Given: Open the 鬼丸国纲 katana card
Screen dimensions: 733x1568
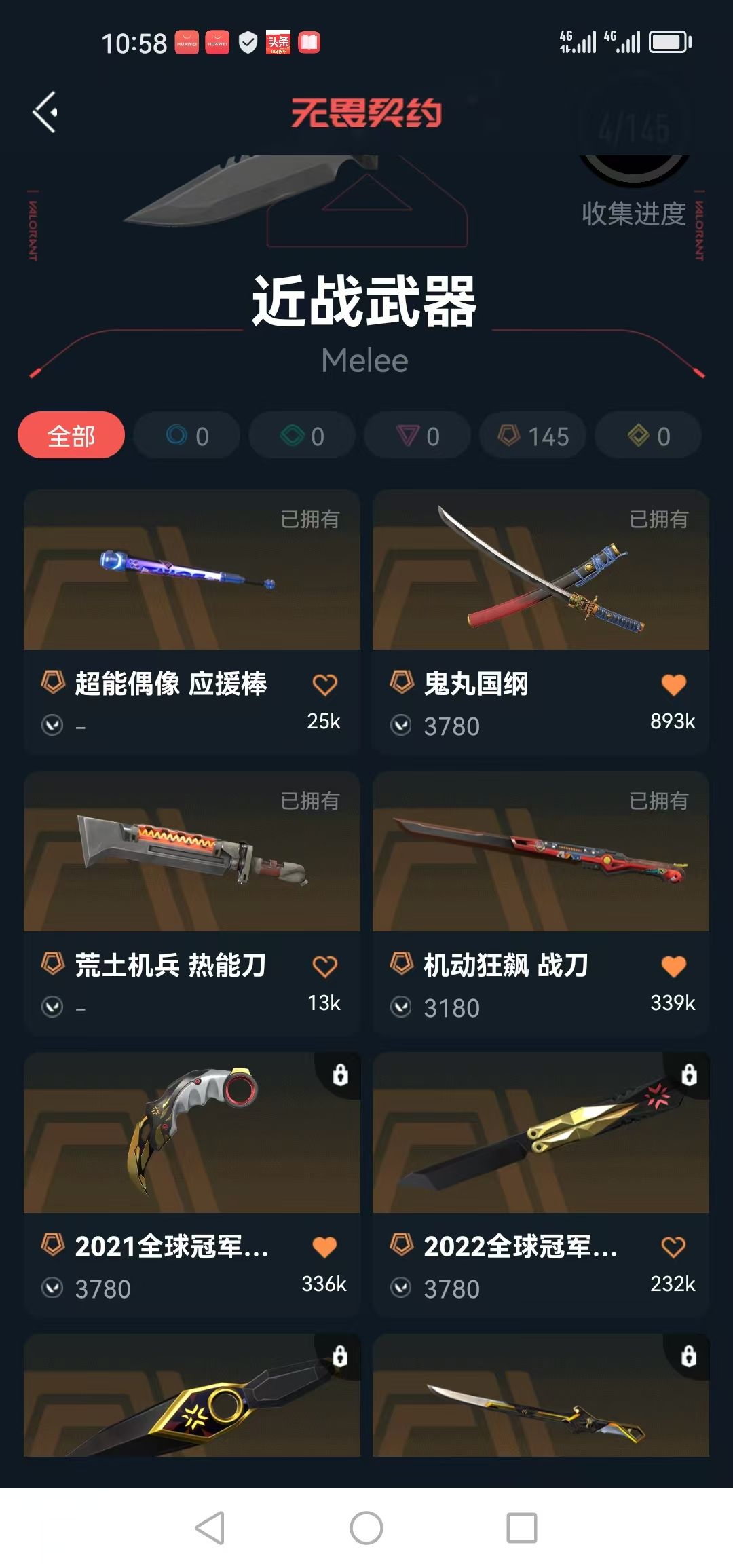Looking at the screenshot, I should pyautogui.click(x=540, y=570).
